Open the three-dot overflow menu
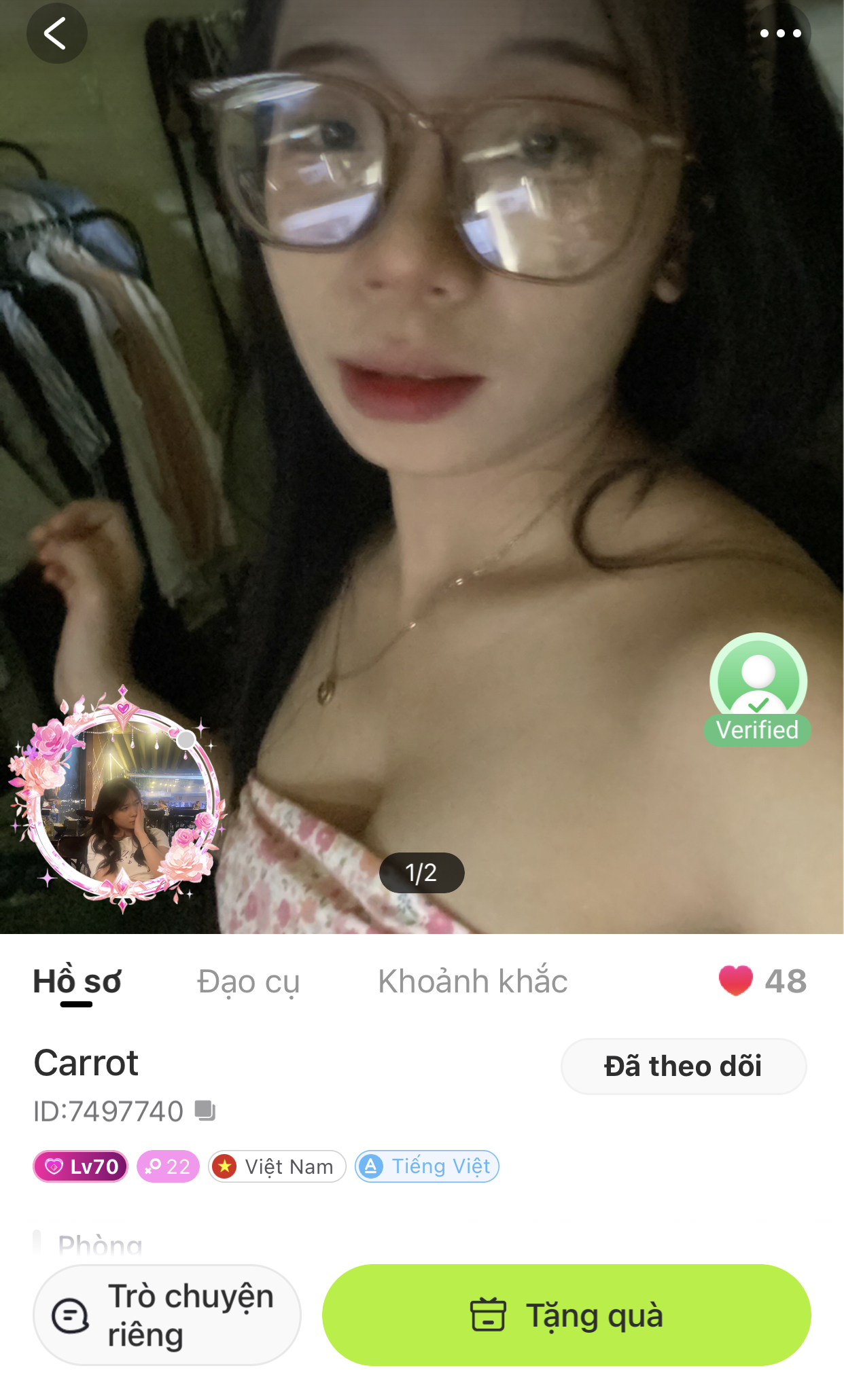The width and height of the screenshot is (844, 1400). [x=780, y=33]
